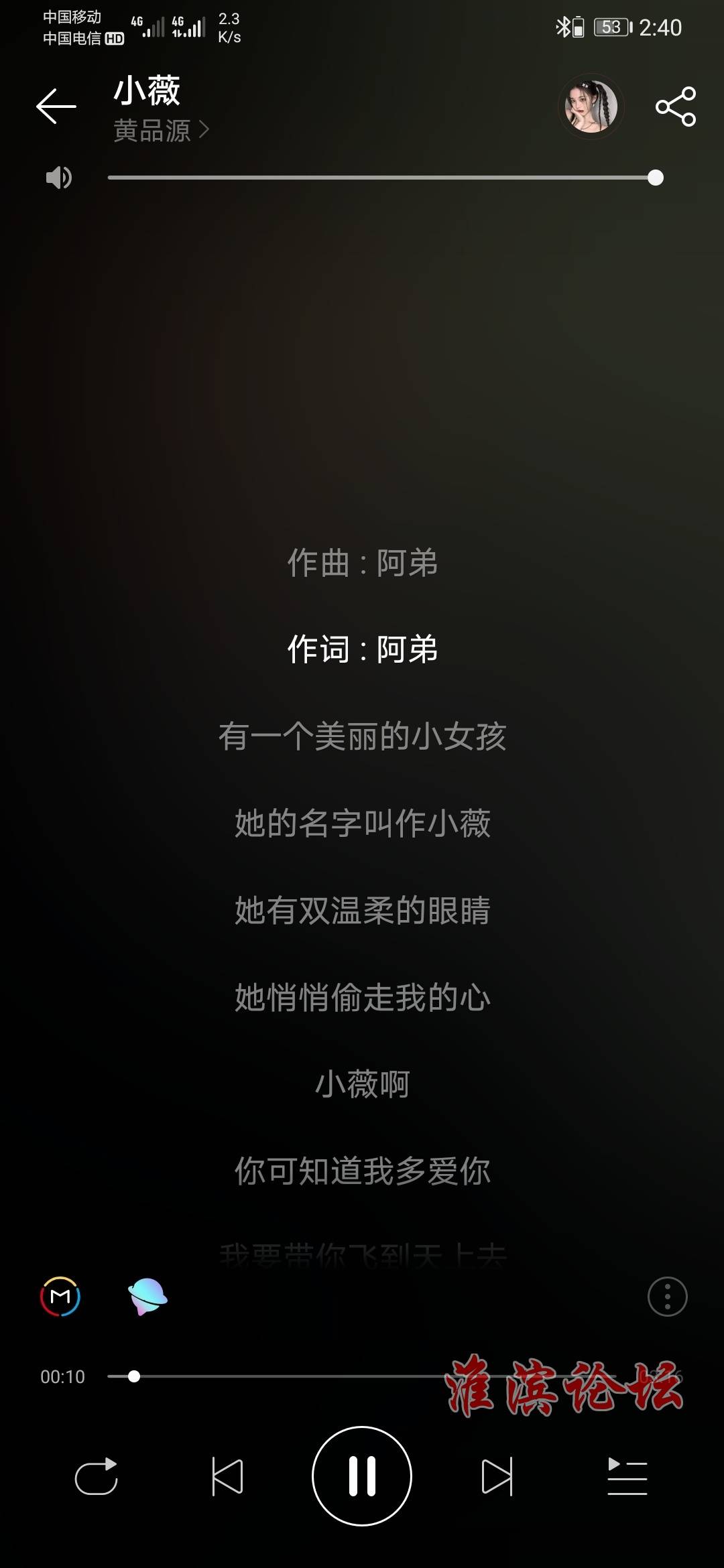Open the round girl avatar cover
Image resolution: width=724 pixels, height=1568 pixels.
591,107
